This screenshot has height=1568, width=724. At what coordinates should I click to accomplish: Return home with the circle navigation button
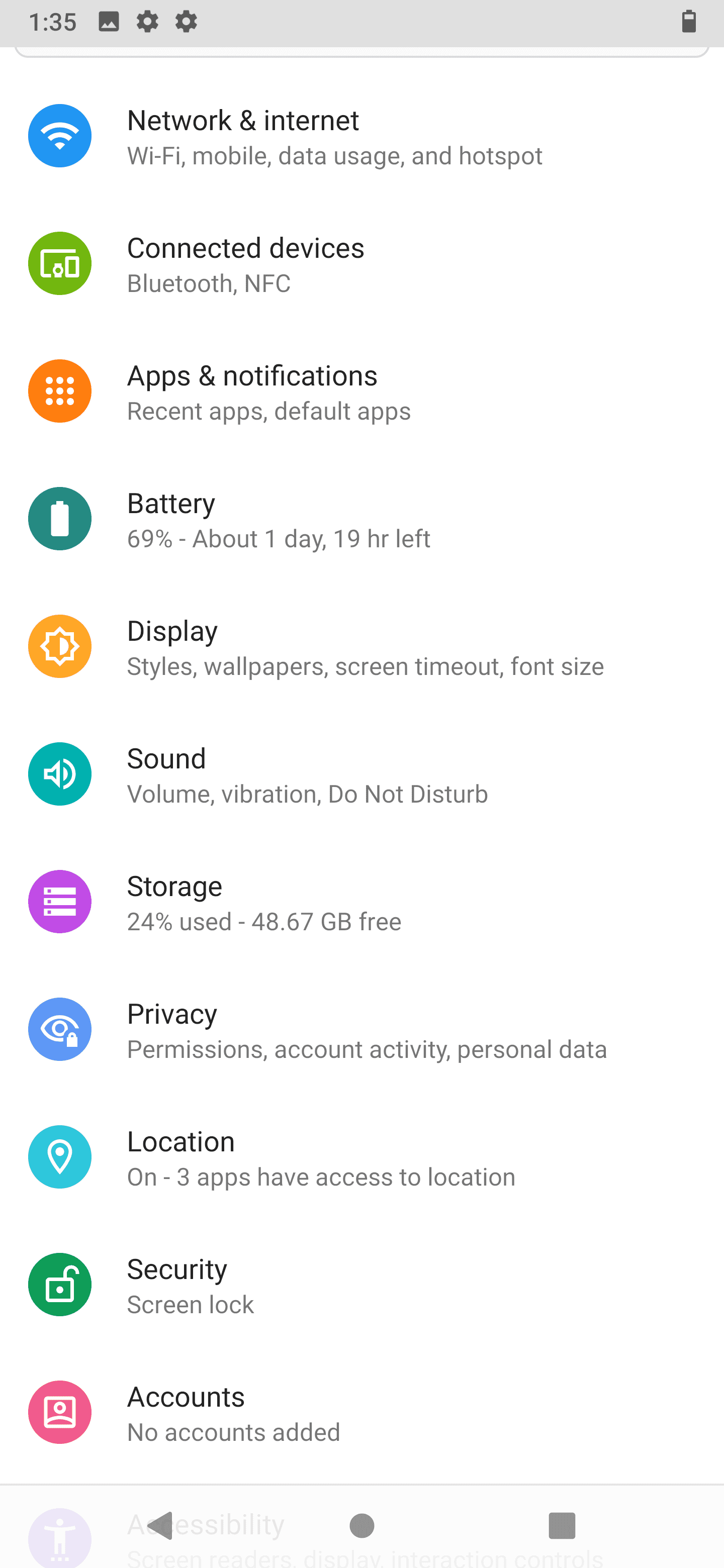[x=361, y=1525]
